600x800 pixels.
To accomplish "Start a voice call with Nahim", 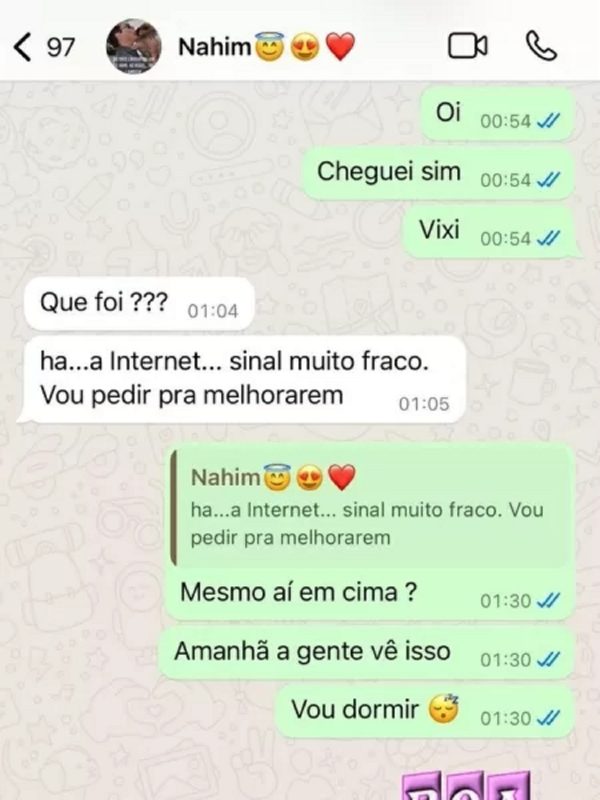I will pyautogui.click(x=540, y=46).
